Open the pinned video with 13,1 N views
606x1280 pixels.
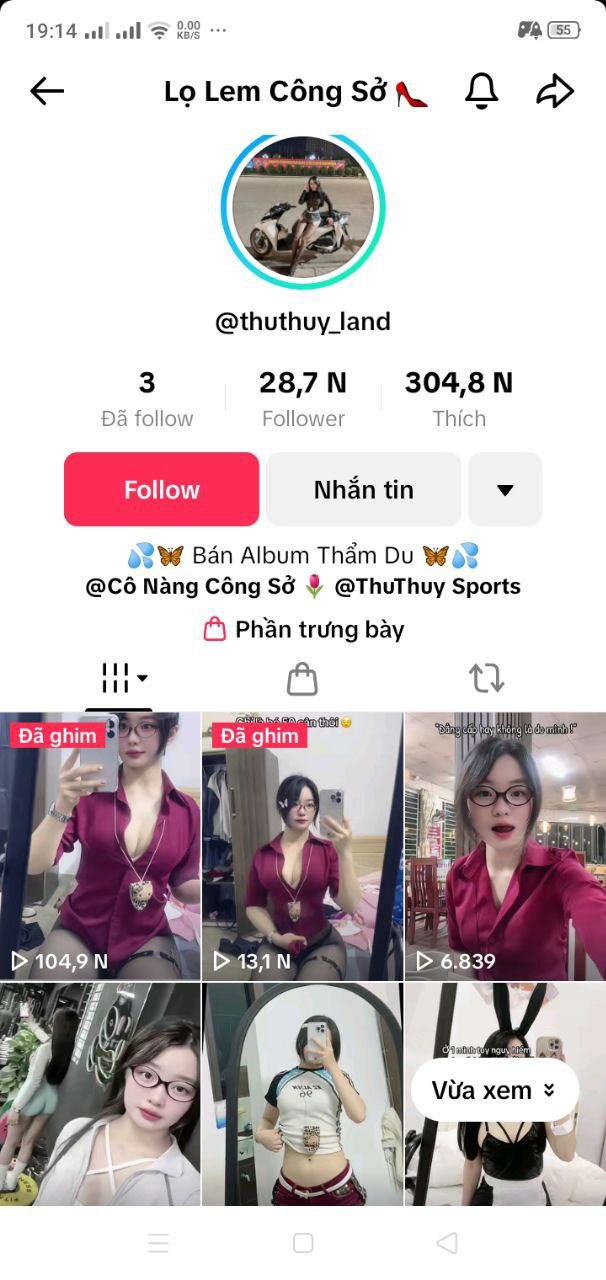302,846
